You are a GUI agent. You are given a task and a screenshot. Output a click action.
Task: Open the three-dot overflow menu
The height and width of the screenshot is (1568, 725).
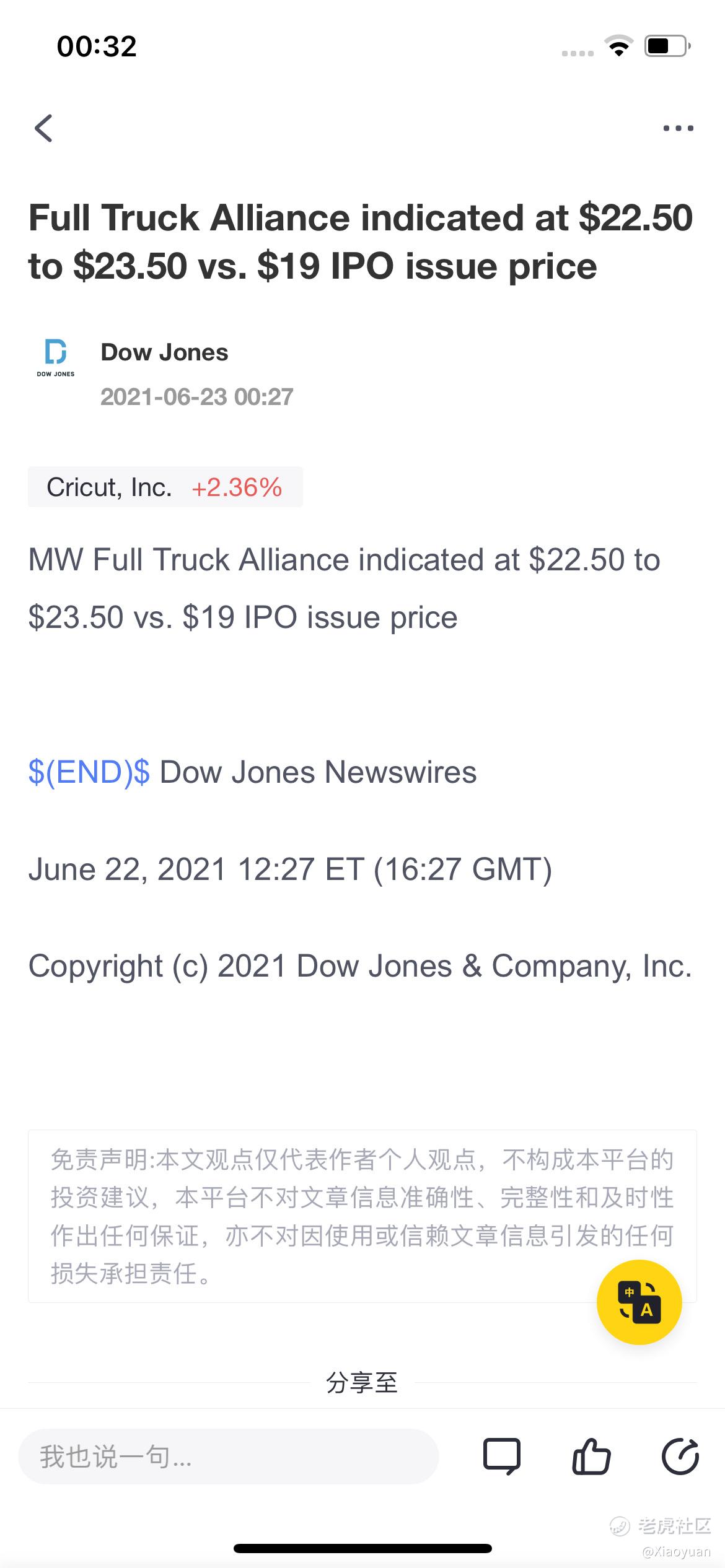pos(678,129)
